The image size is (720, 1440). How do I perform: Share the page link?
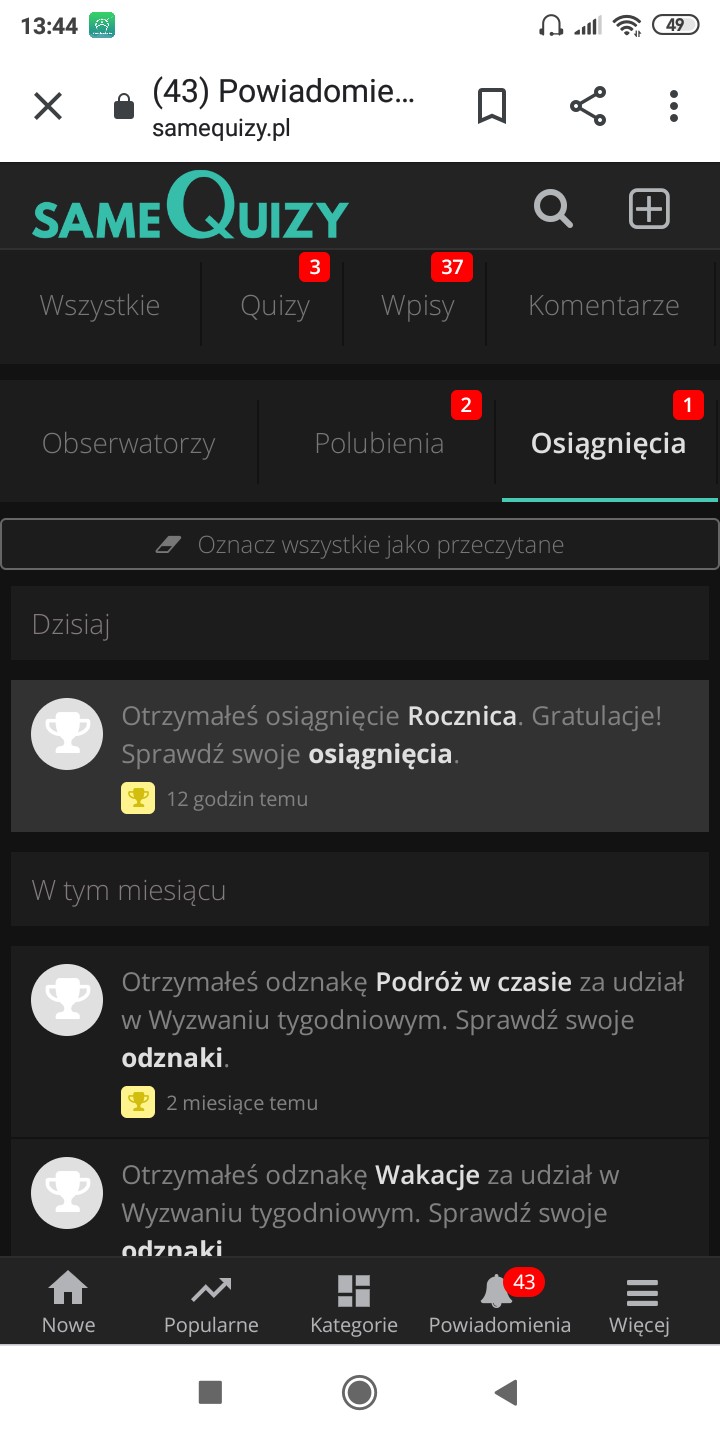coord(588,106)
